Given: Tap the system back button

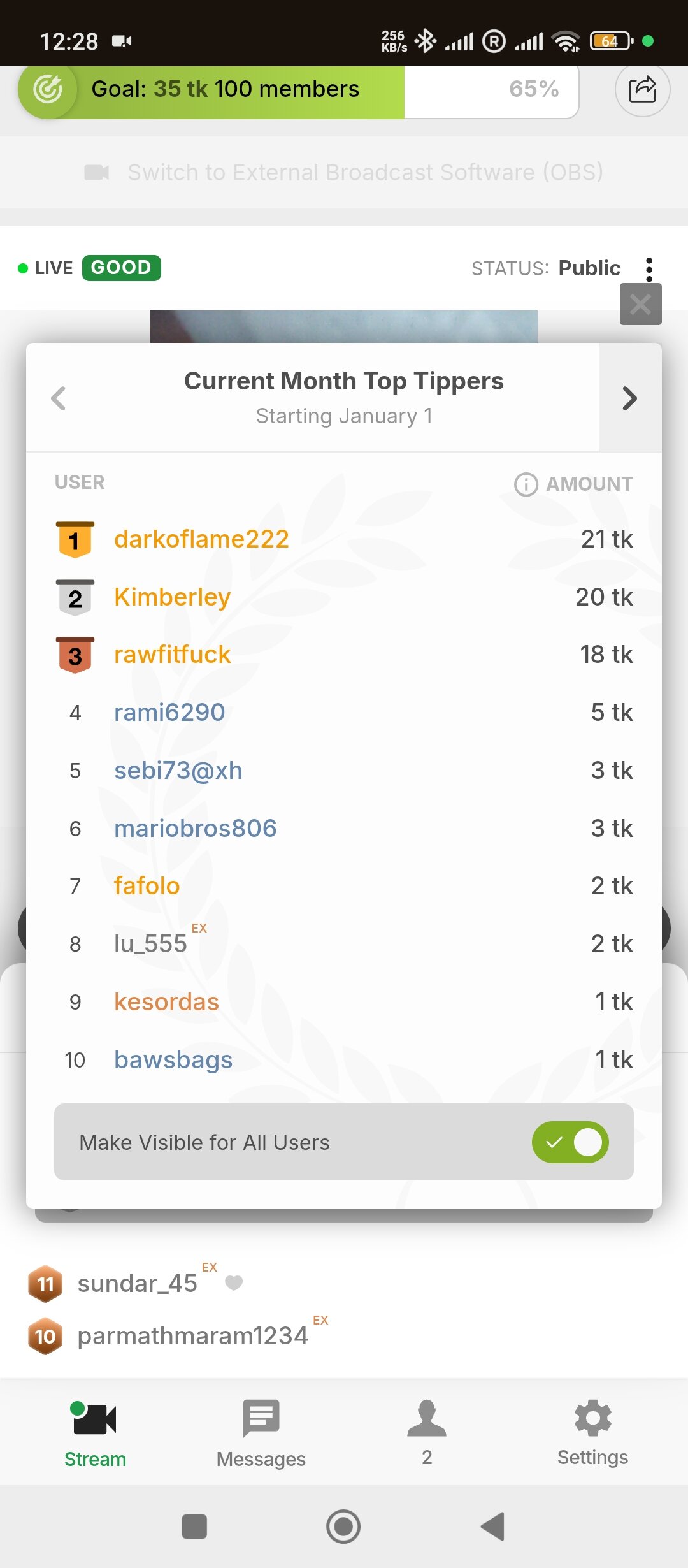Looking at the screenshot, I should tap(493, 1527).
